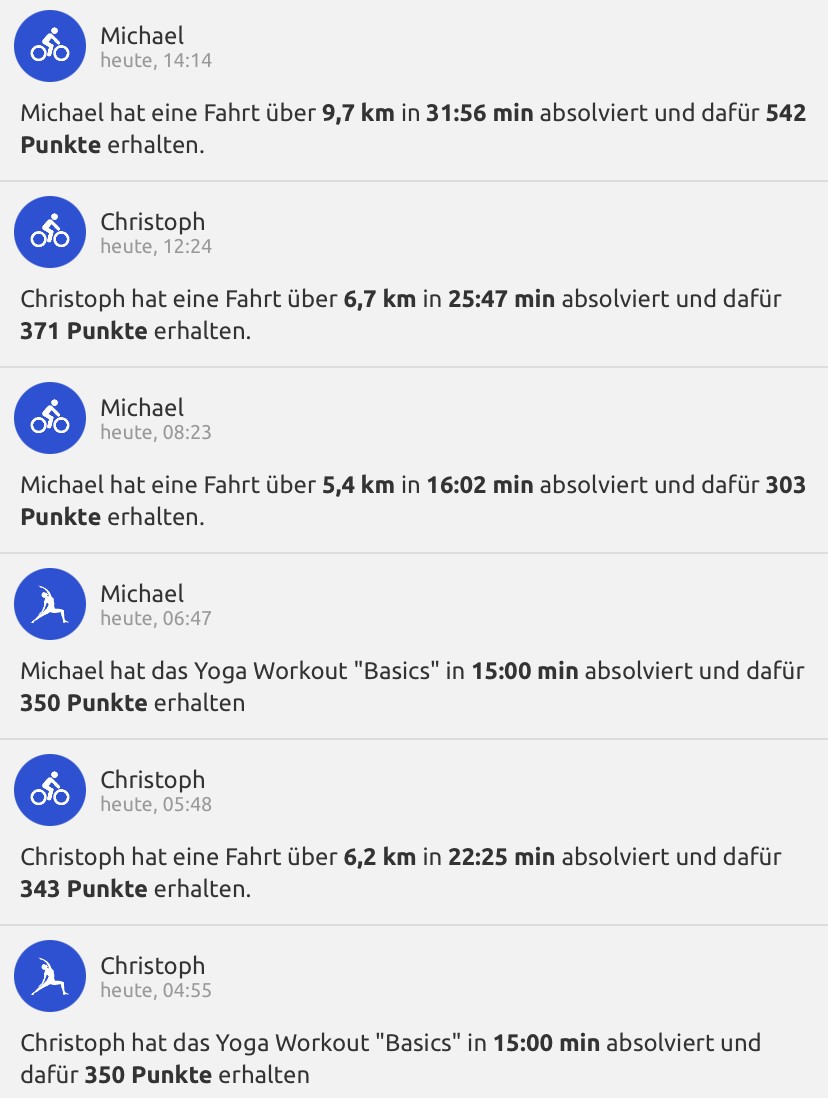This screenshot has width=828, height=1098.
Task: Select Christoph's bike ride icon at 12:24
Action: 50,232
